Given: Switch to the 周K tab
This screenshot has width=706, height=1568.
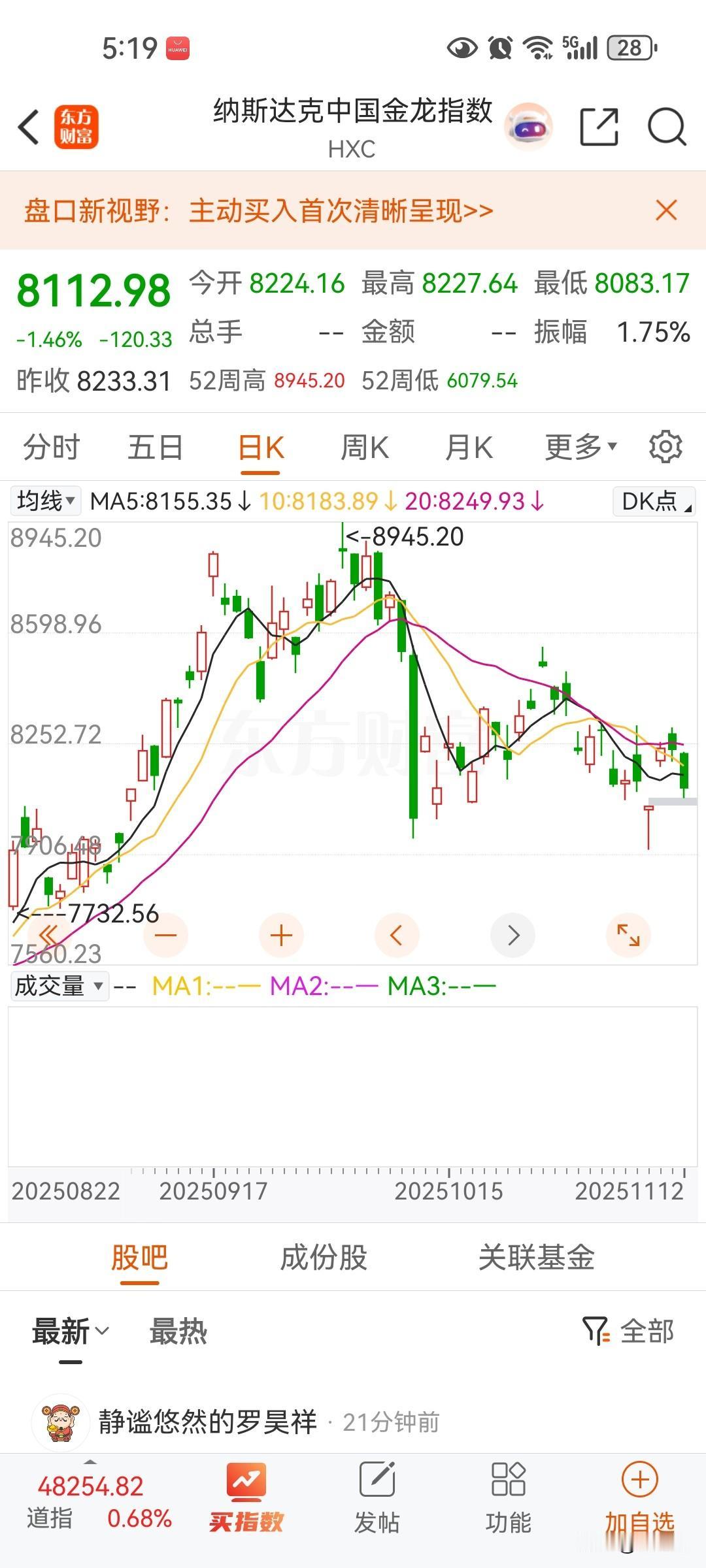Looking at the screenshot, I should 364,447.
